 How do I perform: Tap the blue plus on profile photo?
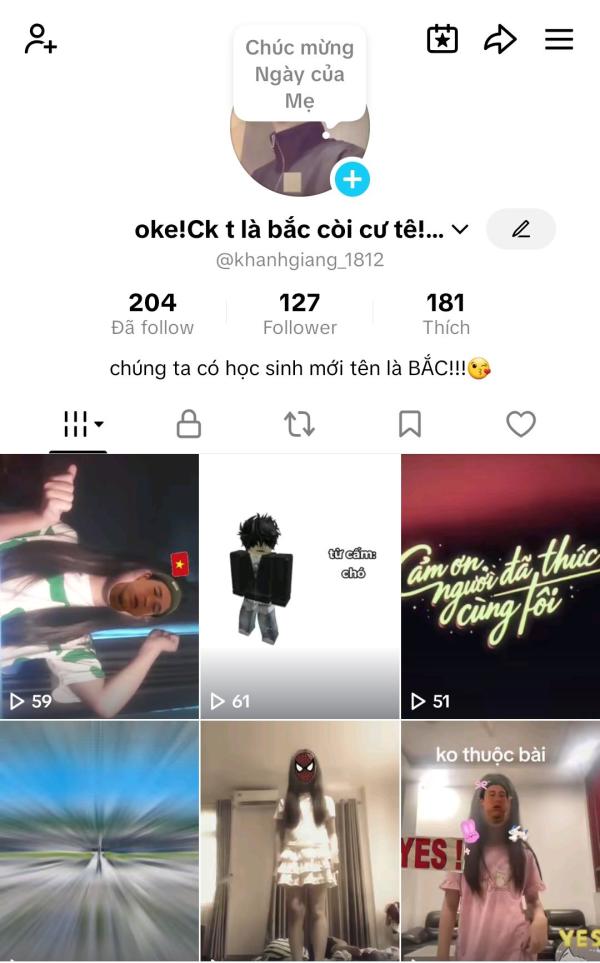(x=352, y=179)
